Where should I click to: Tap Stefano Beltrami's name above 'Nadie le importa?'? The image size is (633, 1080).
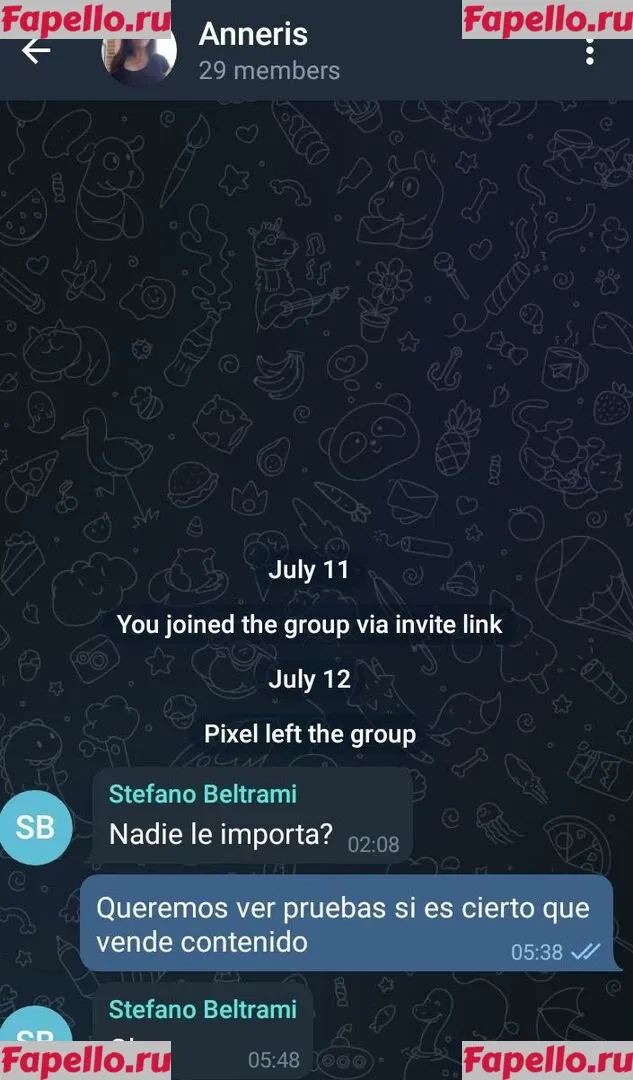click(x=203, y=794)
